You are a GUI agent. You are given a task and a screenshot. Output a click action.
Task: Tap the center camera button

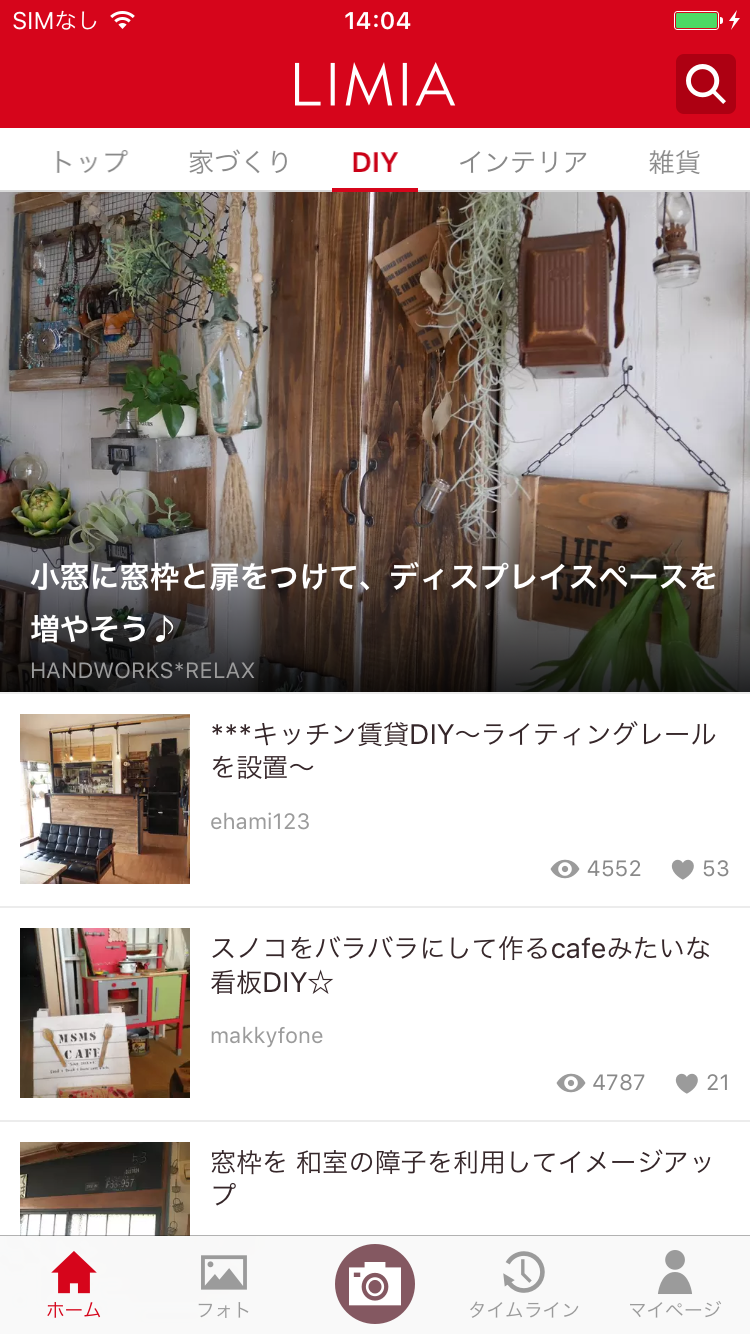(375, 1284)
